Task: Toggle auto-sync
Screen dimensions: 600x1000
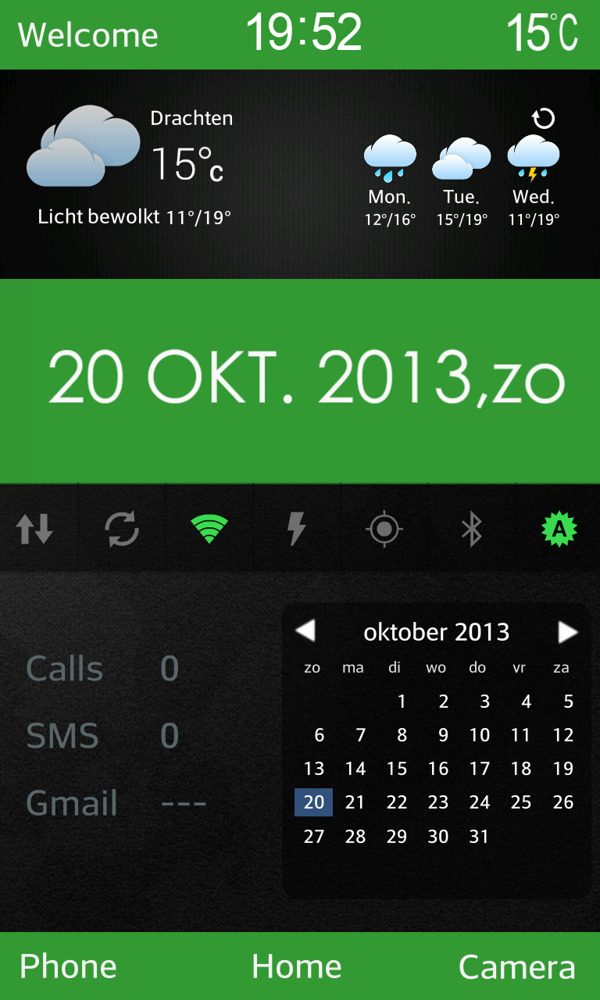Action: 121,528
